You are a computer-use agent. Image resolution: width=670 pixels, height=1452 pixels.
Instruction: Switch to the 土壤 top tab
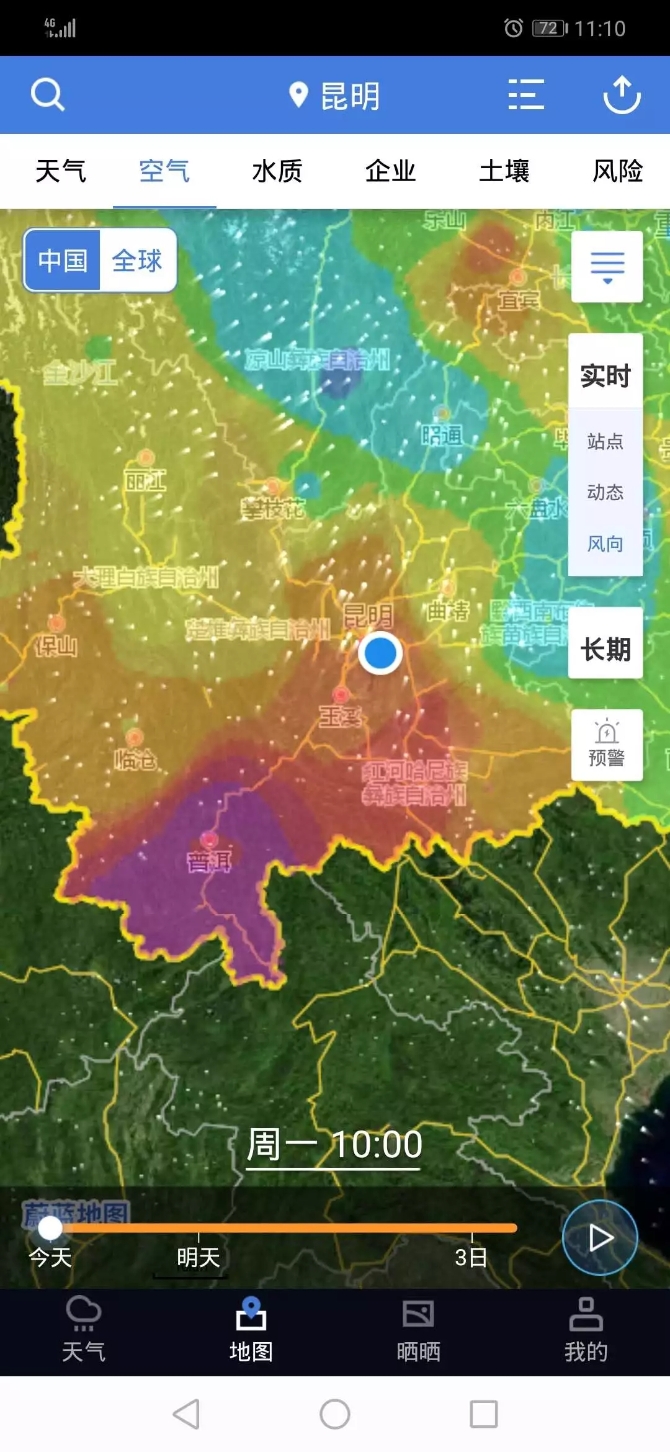click(504, 171)
